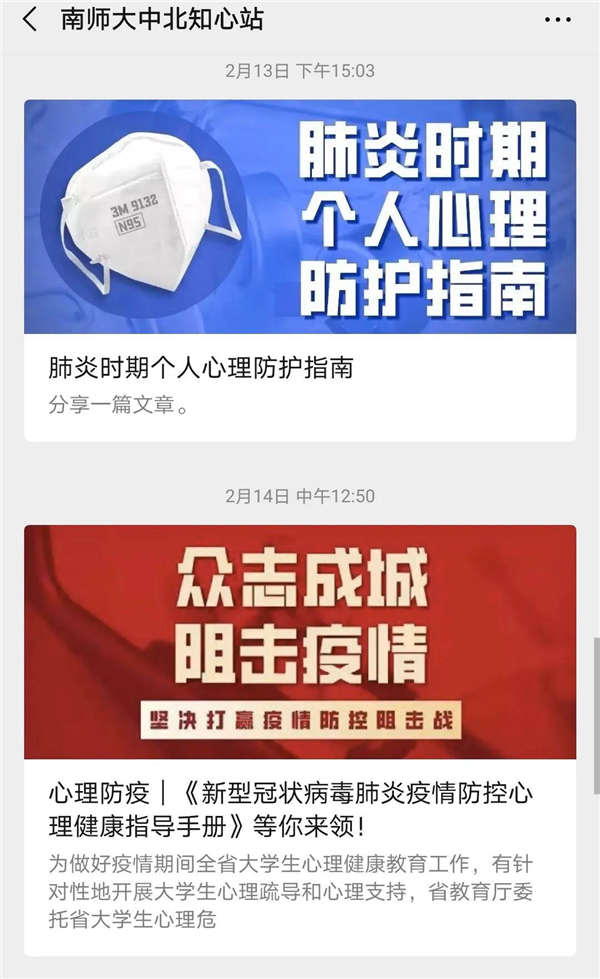Go back from 南师大中北知心站

pyautogui.click(x=29, y=19)
